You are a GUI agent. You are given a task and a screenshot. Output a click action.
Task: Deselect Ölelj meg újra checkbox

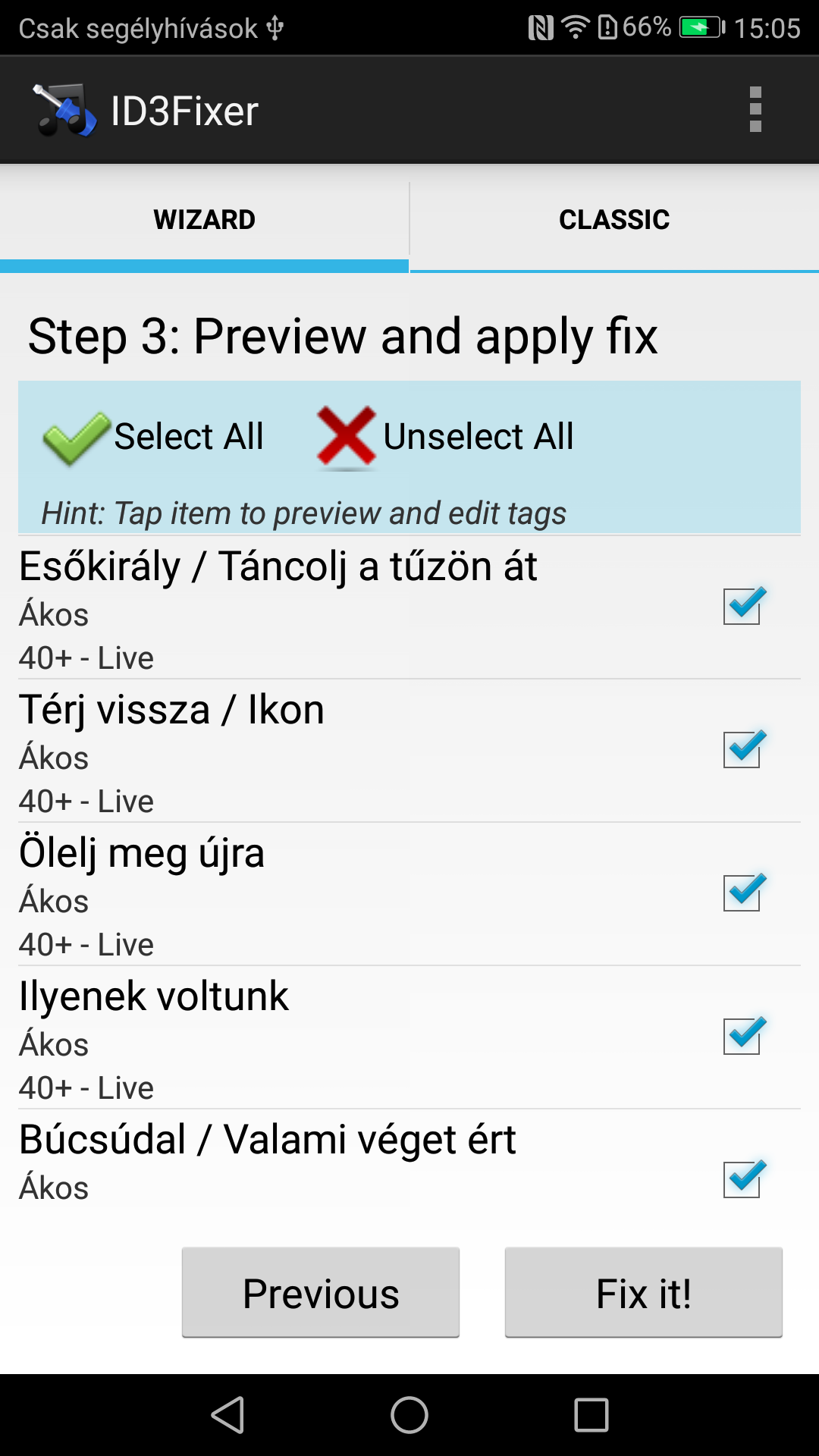click(742, 893)
